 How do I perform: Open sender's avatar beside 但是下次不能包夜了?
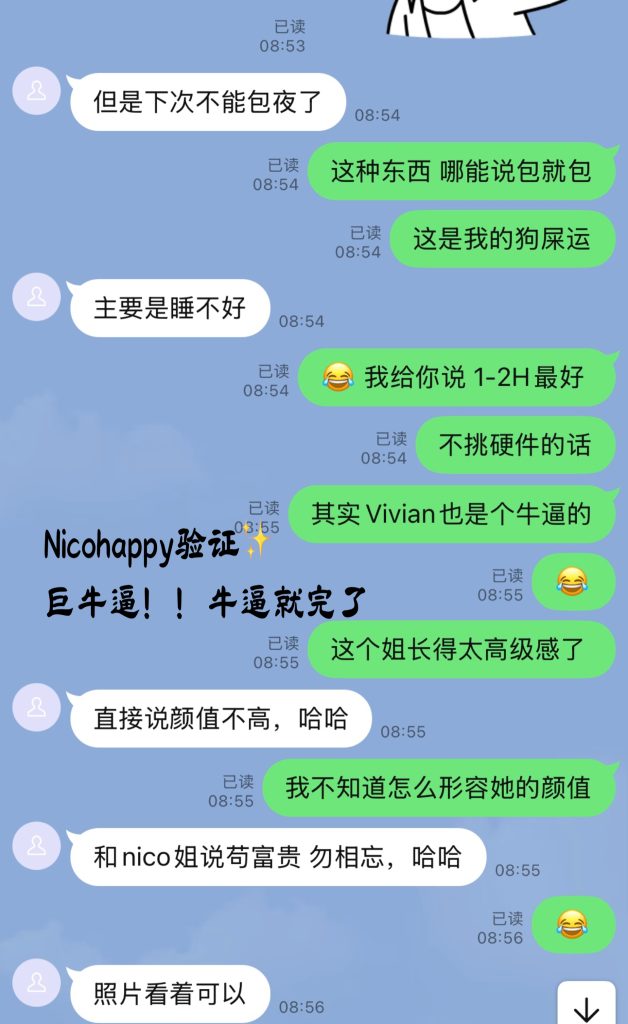[37, 91]
